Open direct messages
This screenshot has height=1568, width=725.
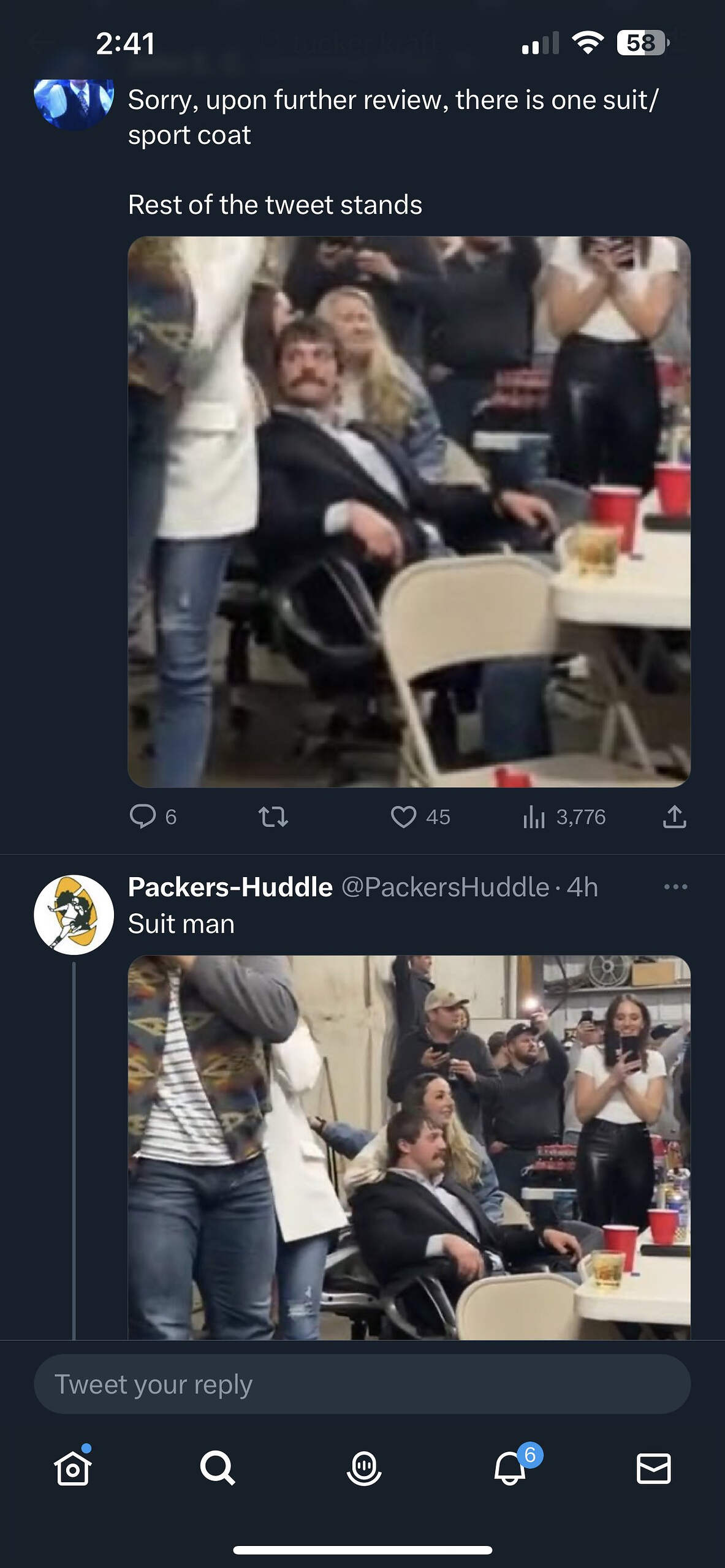pyautogui.click(x=654, y=1468)
